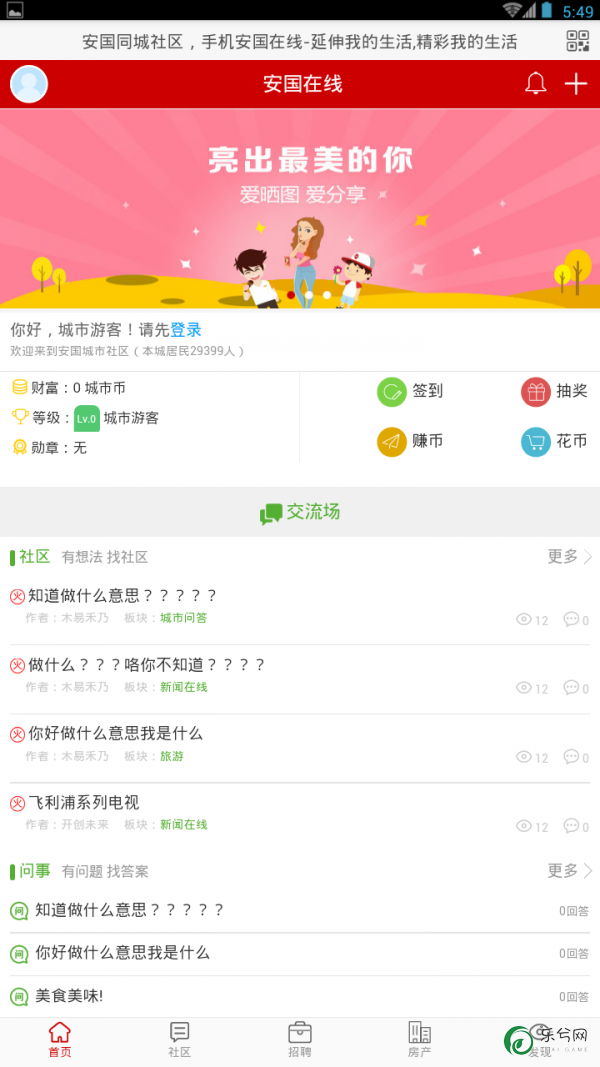Open the user avatar profile
The width and height of the screenshot is (600, 1067).
point(29,84)
